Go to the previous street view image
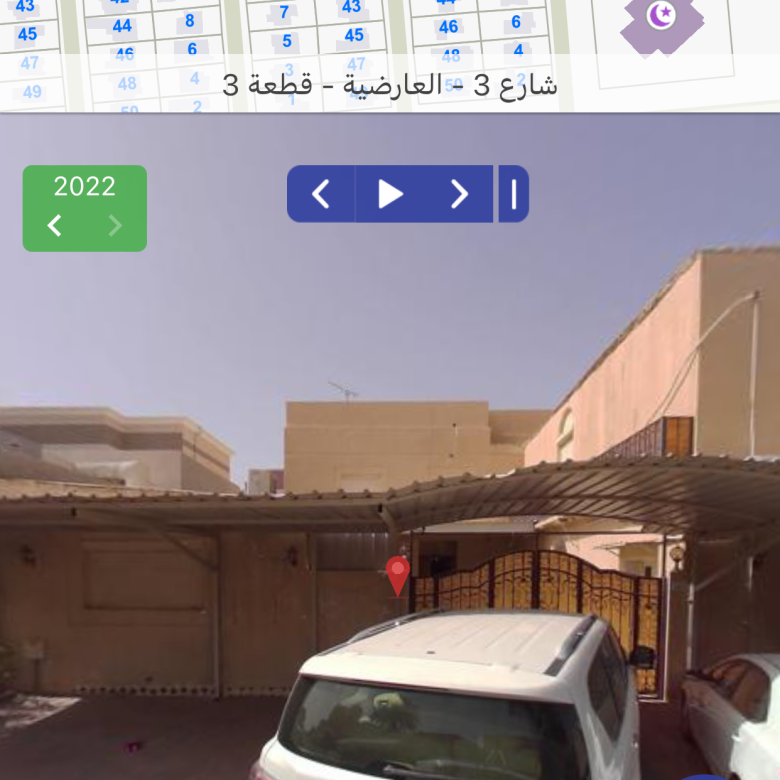The image size is (780, 780). coord(321,194)
